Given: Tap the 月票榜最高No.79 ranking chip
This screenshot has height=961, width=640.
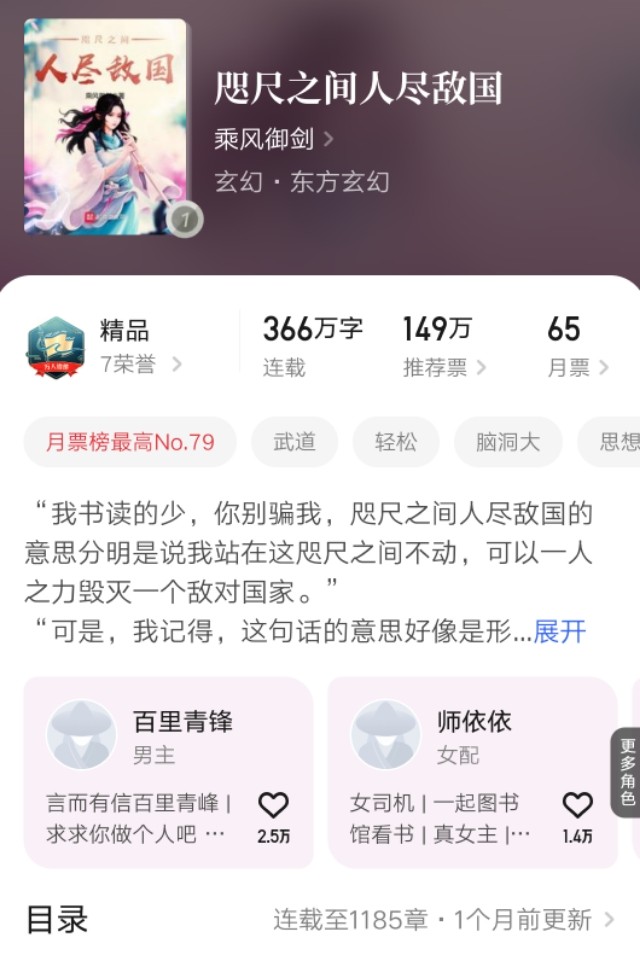Looking at the screenshot, I should pyautogui.click(x=130, y=442).
